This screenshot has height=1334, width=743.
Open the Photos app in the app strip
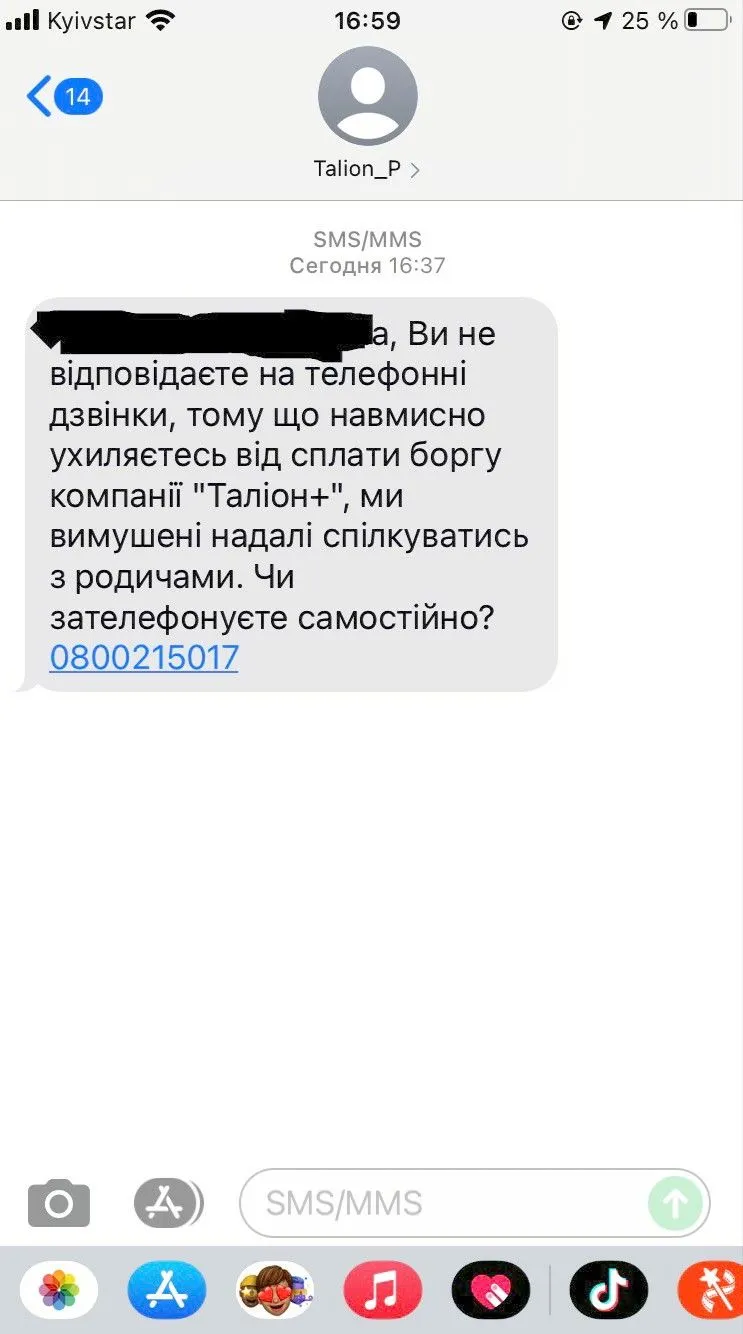tap(59, 1290)
